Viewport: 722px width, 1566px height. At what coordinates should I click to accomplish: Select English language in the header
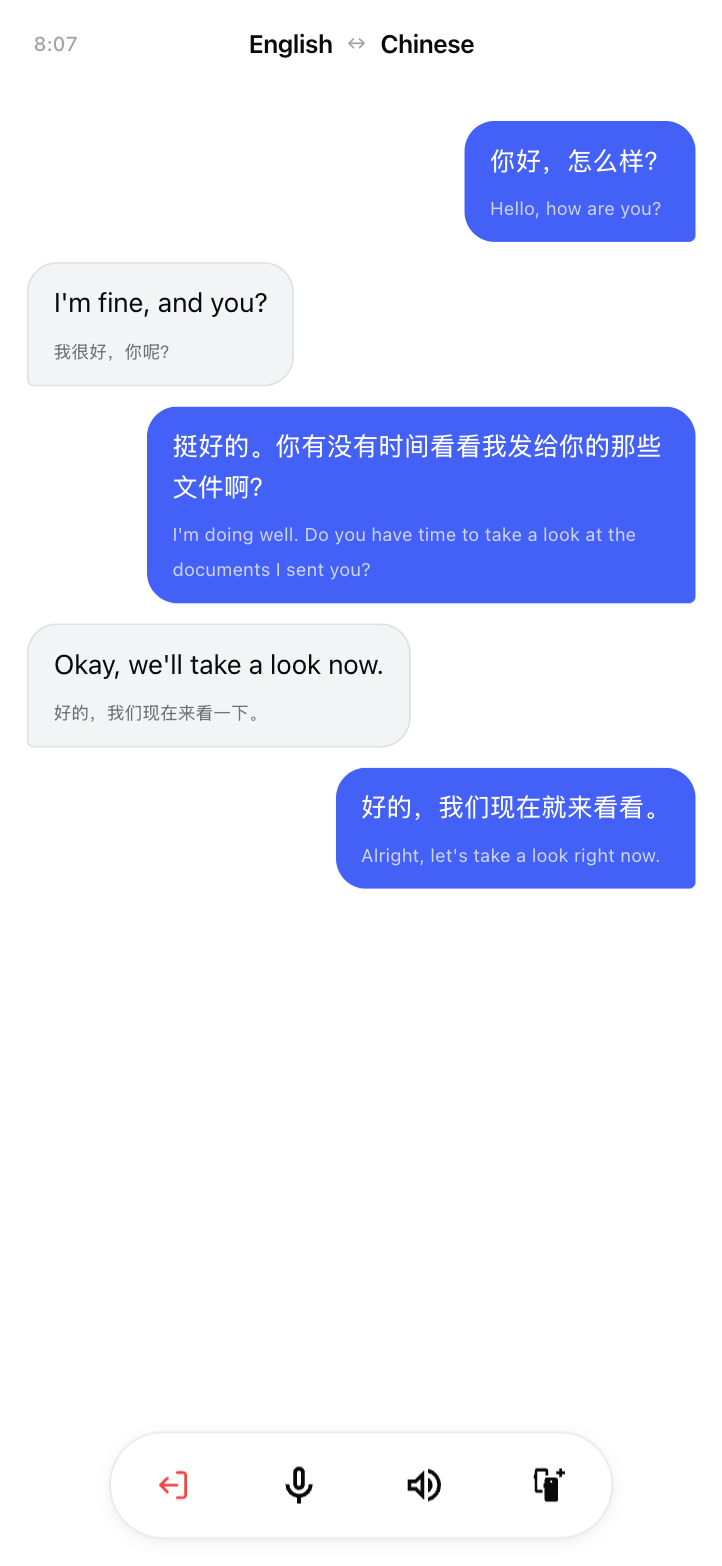coord(290,44)
